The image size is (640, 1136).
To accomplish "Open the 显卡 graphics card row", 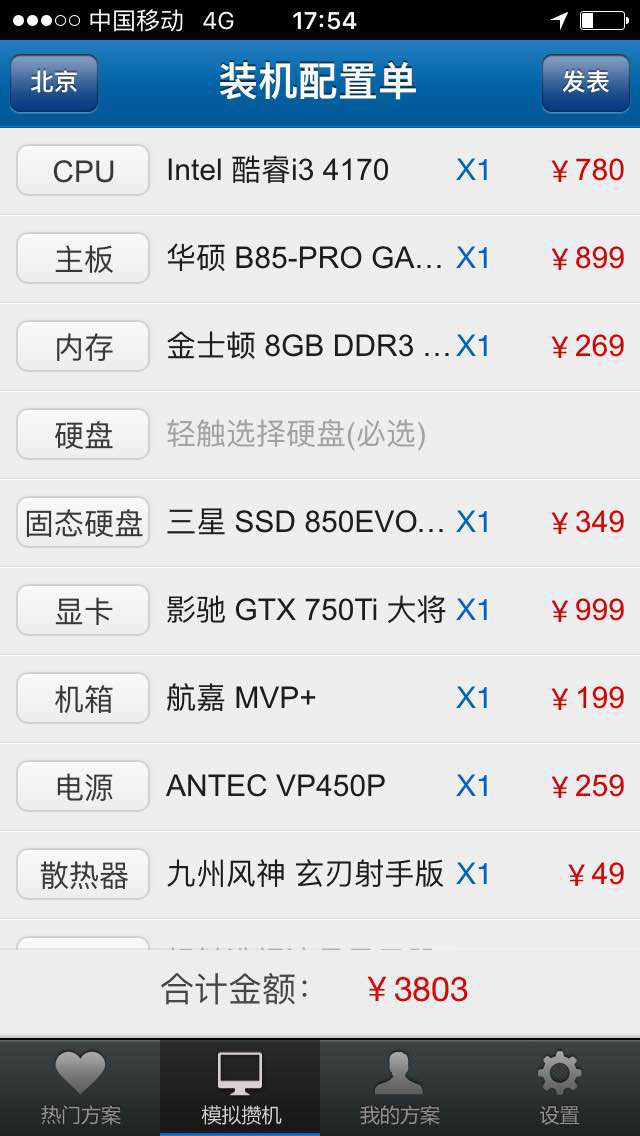I will (x=320, y=610).
